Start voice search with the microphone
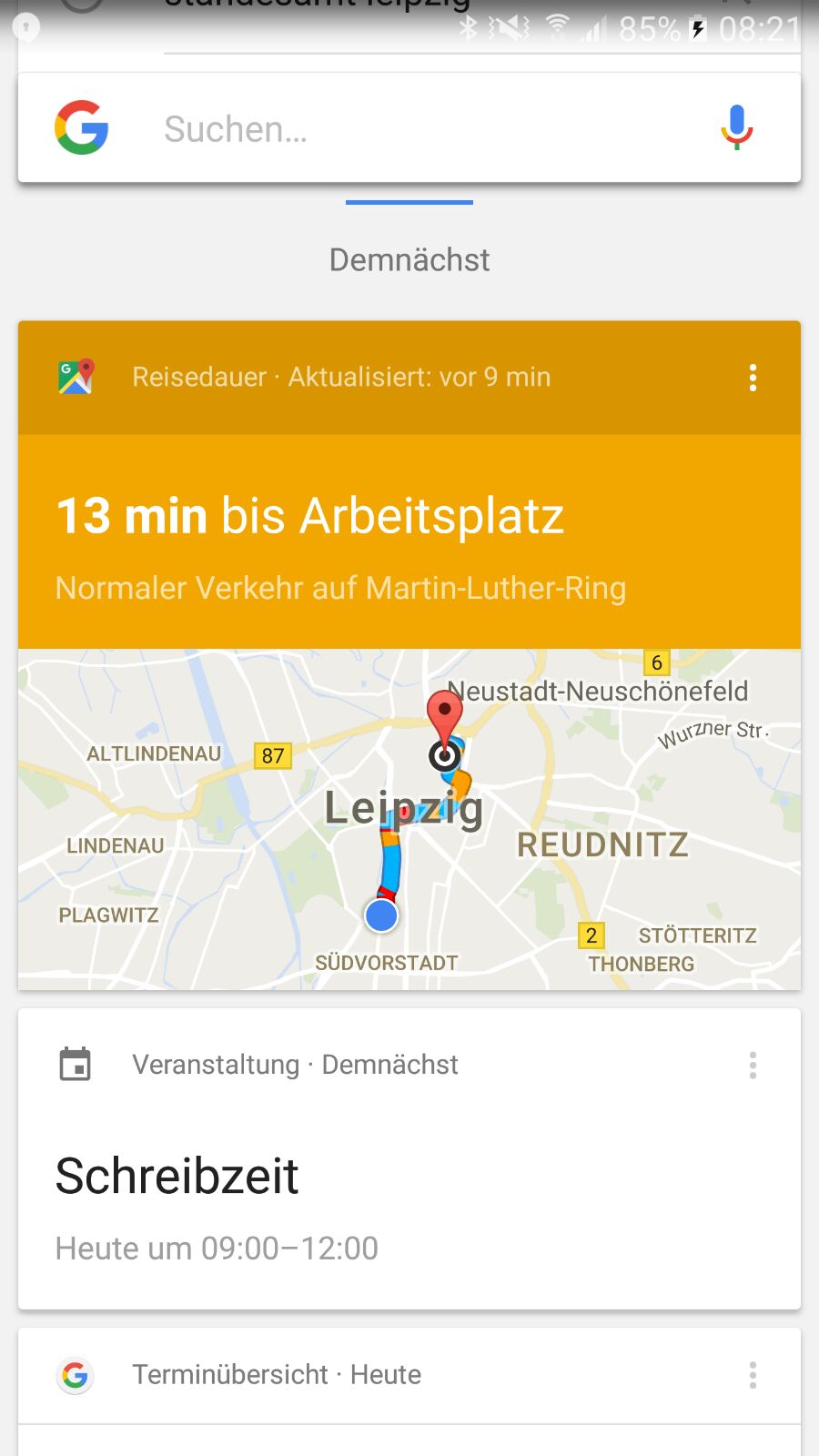The width and height of the screenshot is (819, 1456). 736,127
